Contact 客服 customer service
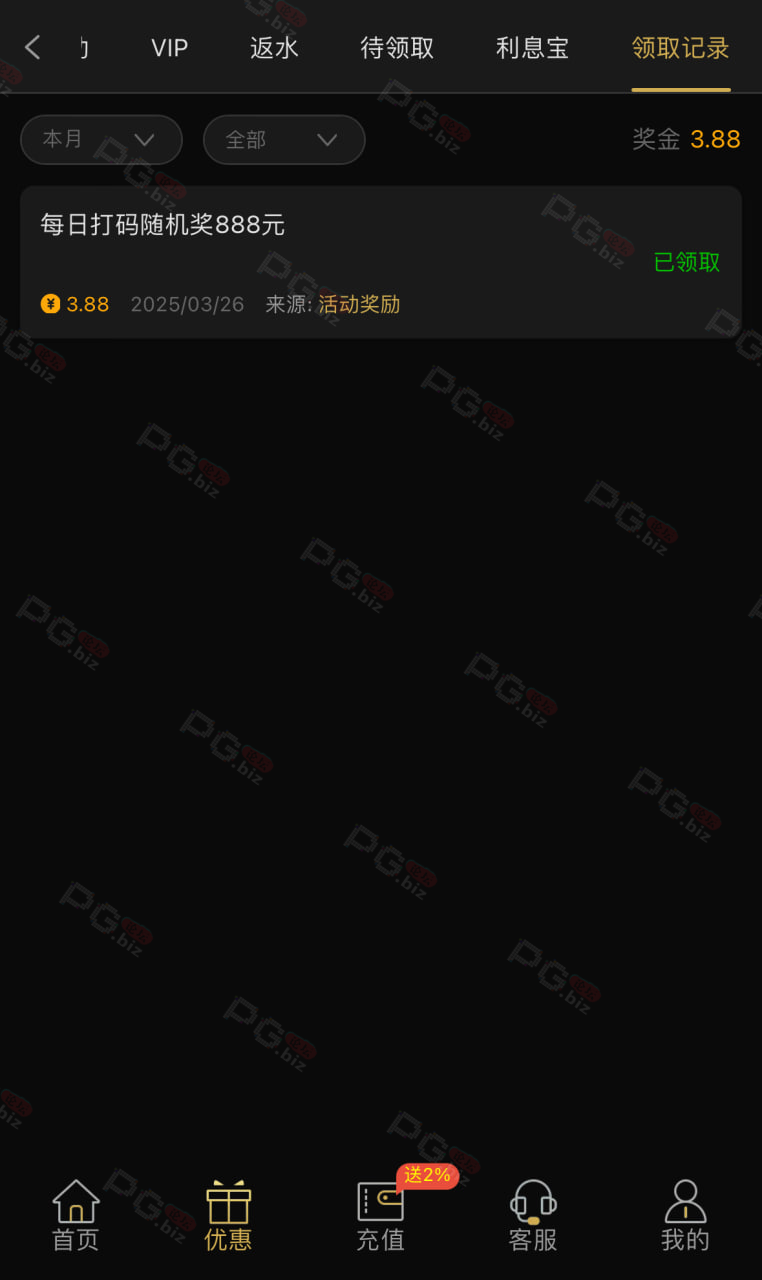This screenshot has height=1280, width=762. point(533,1216)
